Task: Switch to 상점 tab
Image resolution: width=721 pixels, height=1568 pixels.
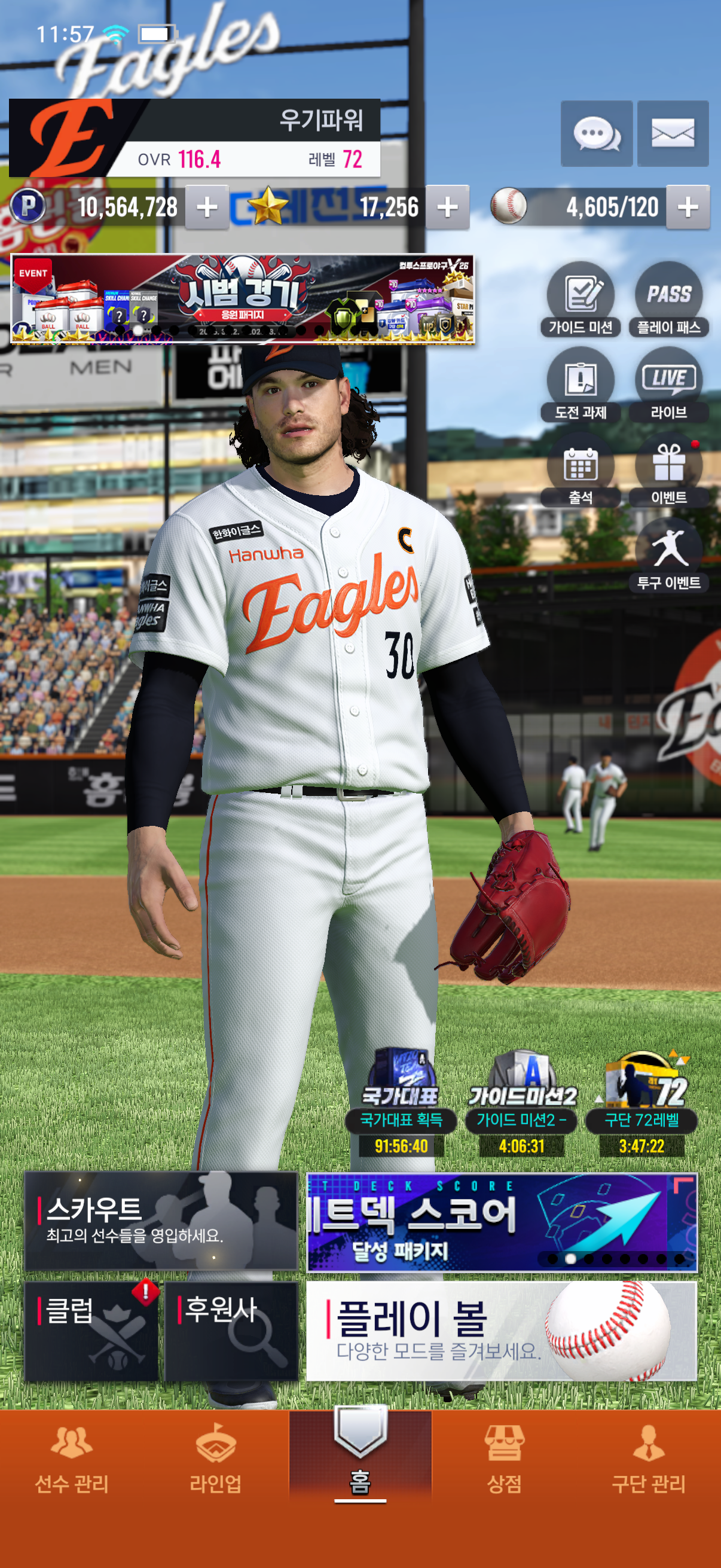Action: (504, 1459)
